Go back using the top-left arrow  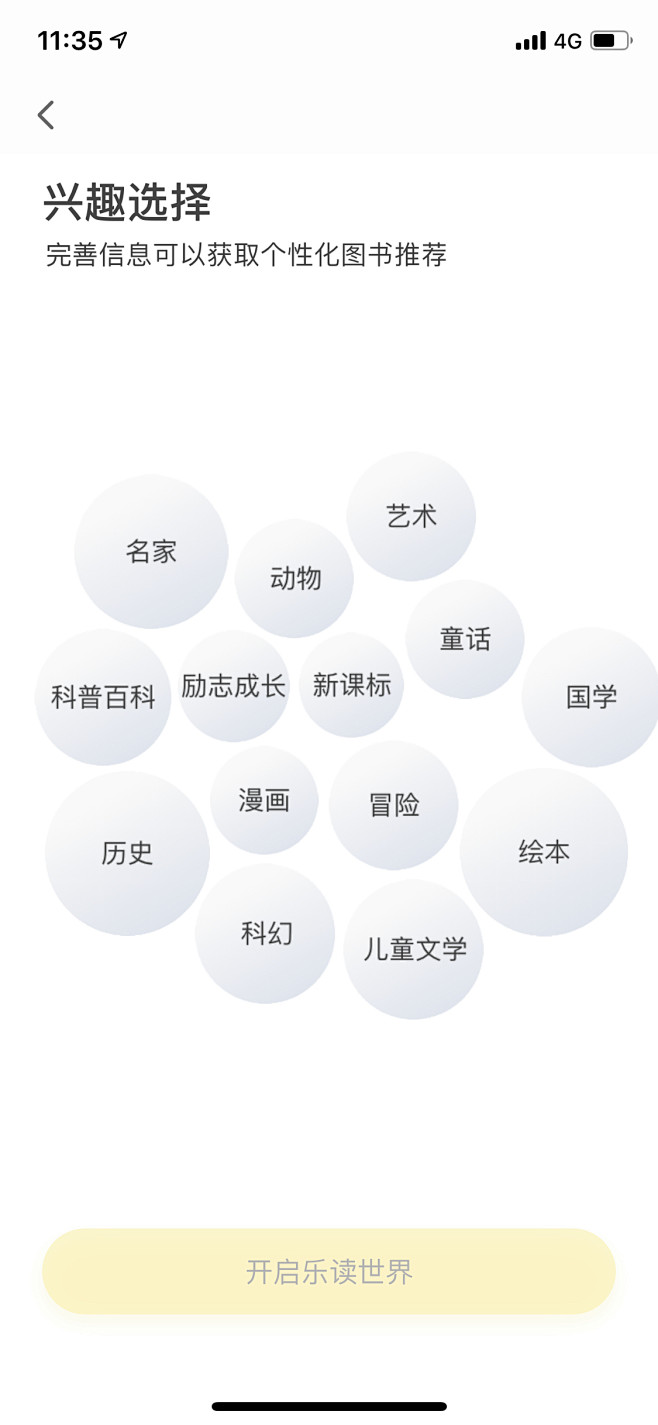[46, 115]
